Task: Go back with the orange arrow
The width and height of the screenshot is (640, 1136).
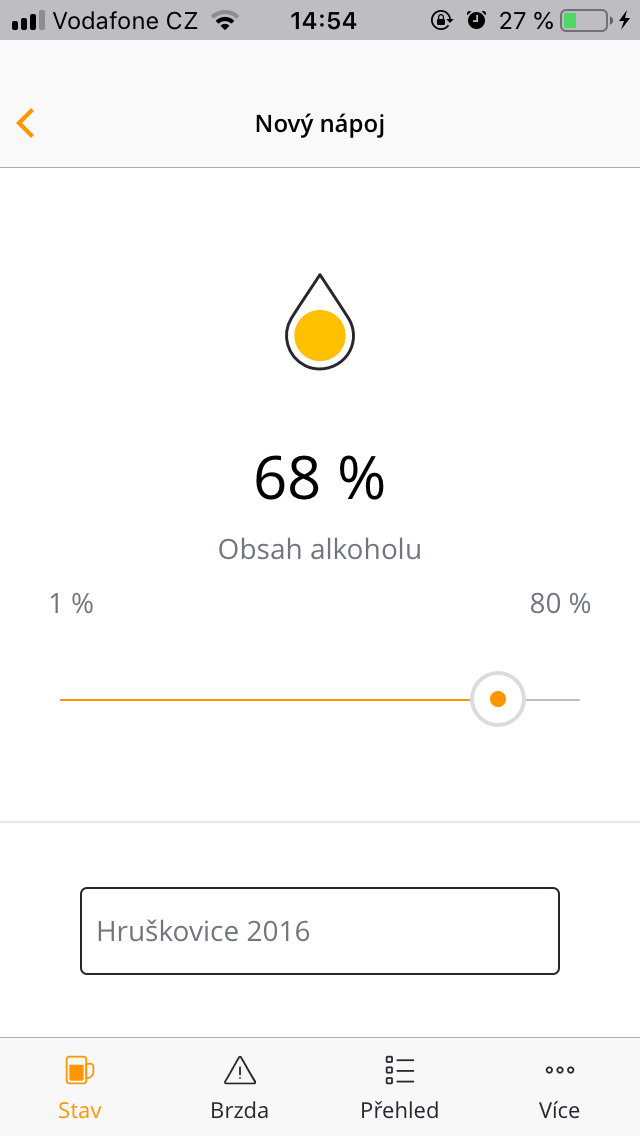Action: point(26,123)
